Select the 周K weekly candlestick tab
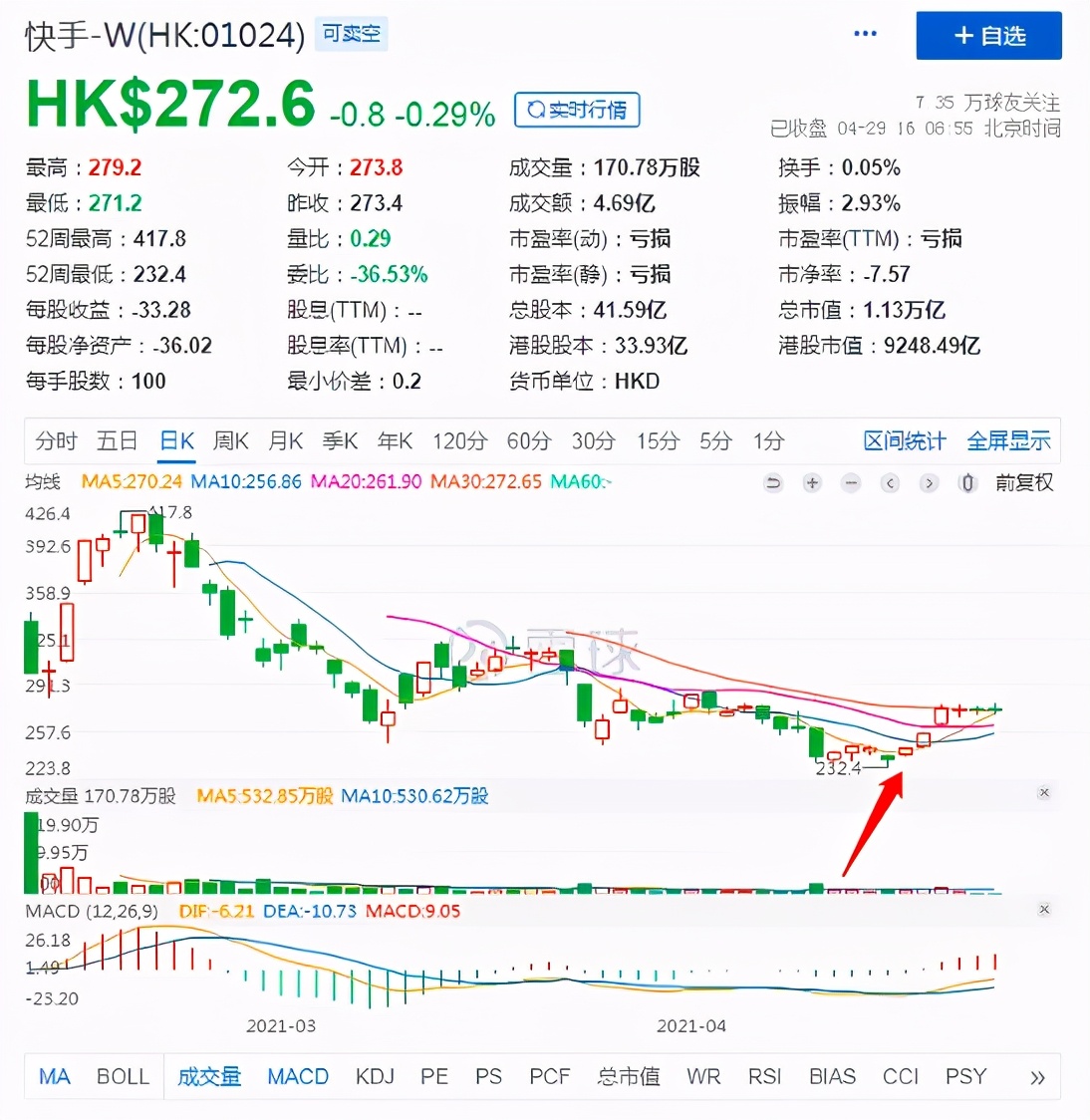Screen dimensions: 1090x1120 231,441
